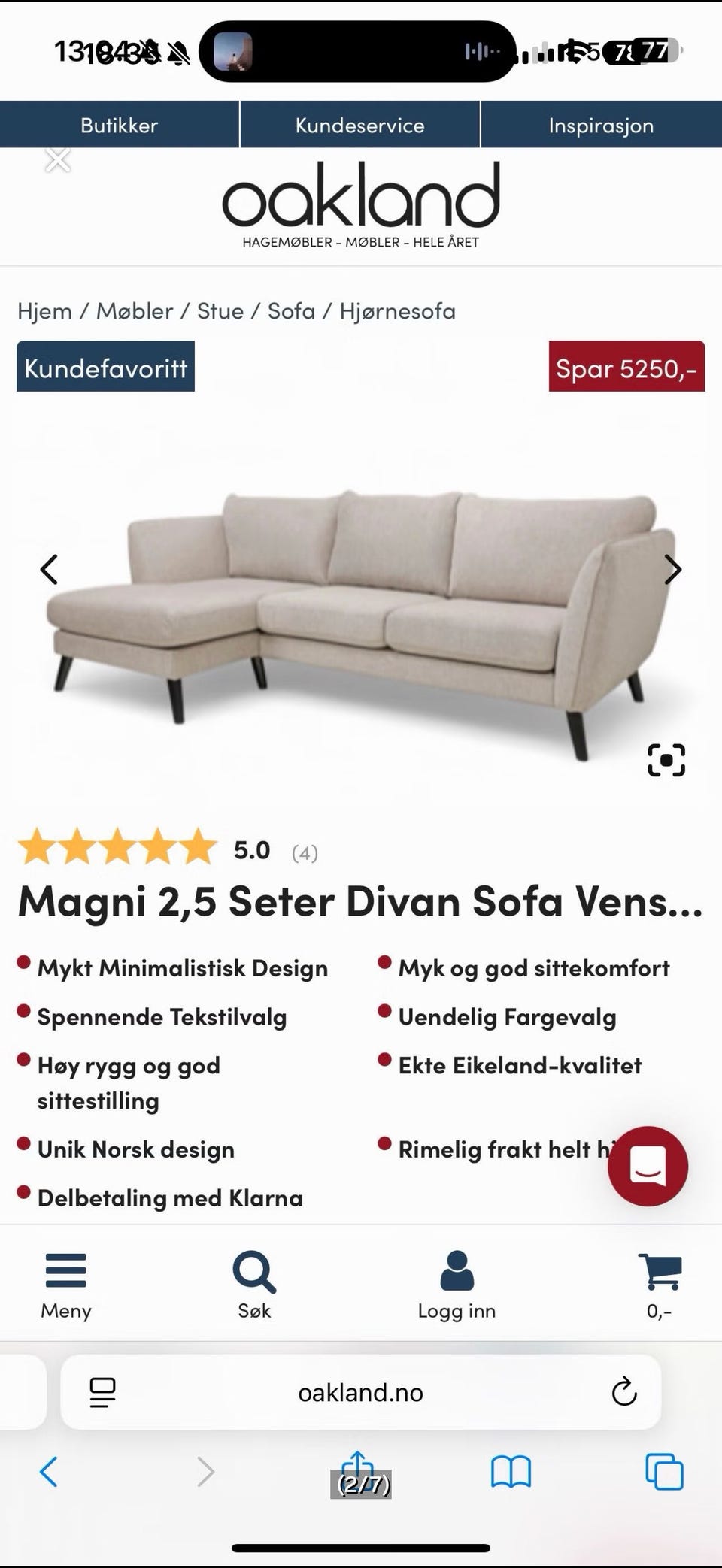The image size is (722, 1568).
Task: Dismiss with the X close icon
Action: [58, 160]
